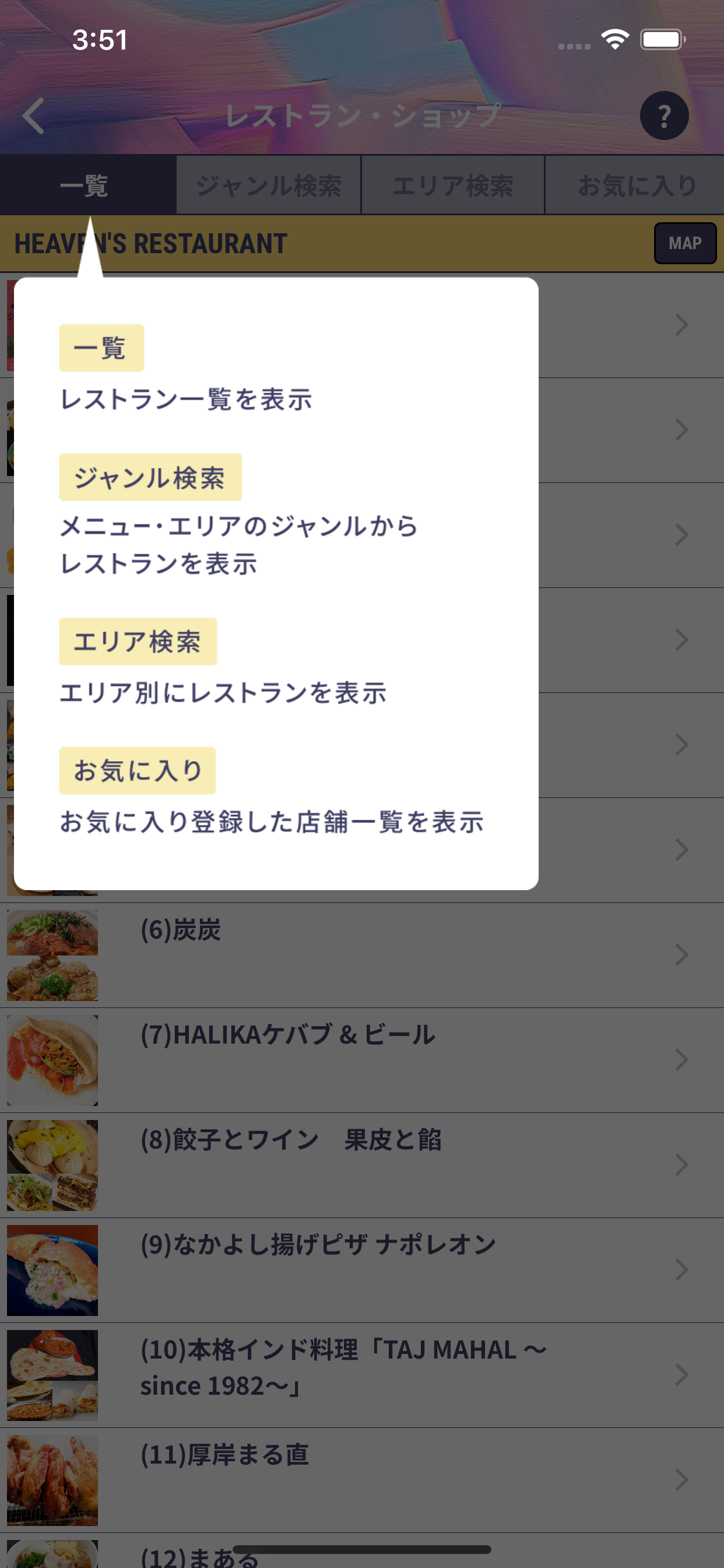Viewport: 724px width, 1568px height.
Task: Open the help question mark icon
Action: [x=664, y=116]
